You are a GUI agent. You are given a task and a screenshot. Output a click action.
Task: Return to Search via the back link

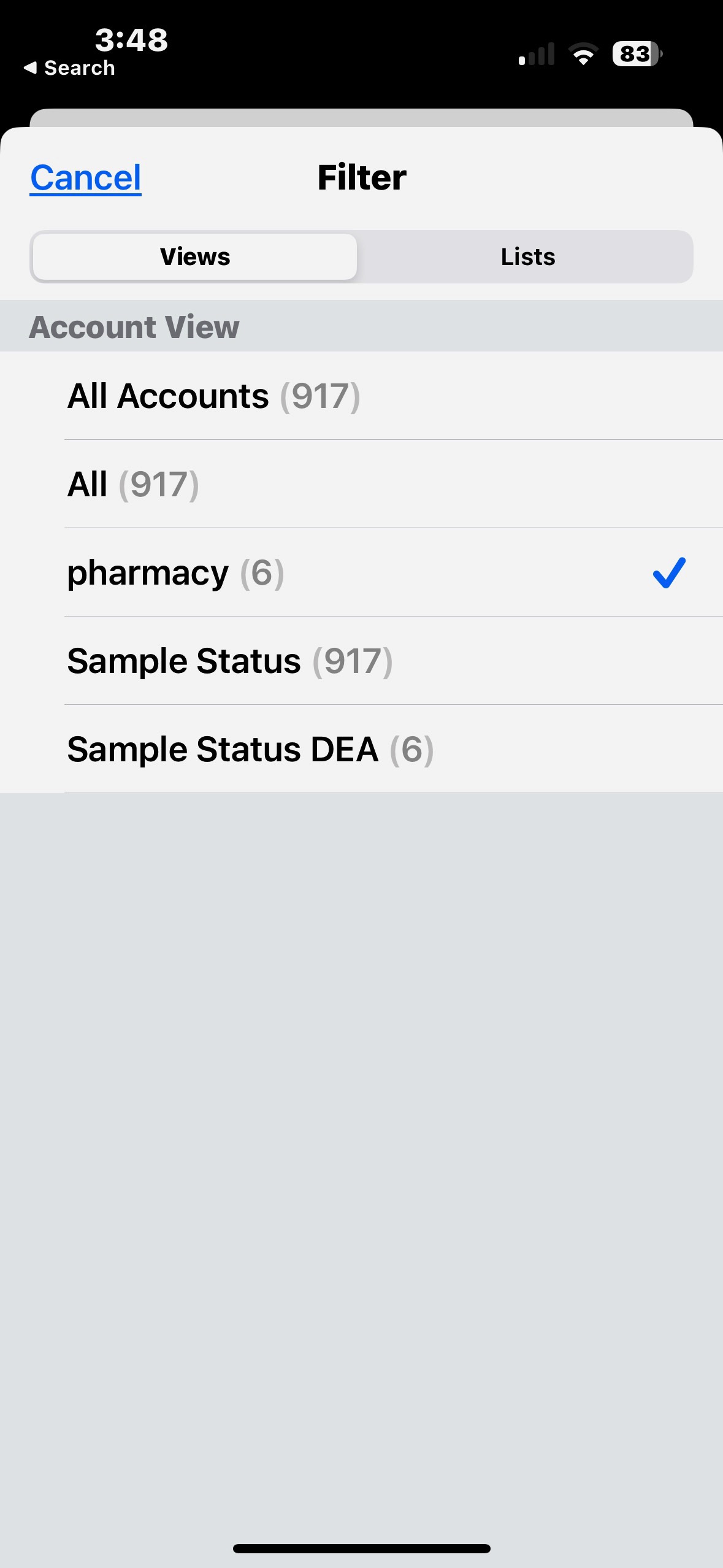click(x=69, y=68)
